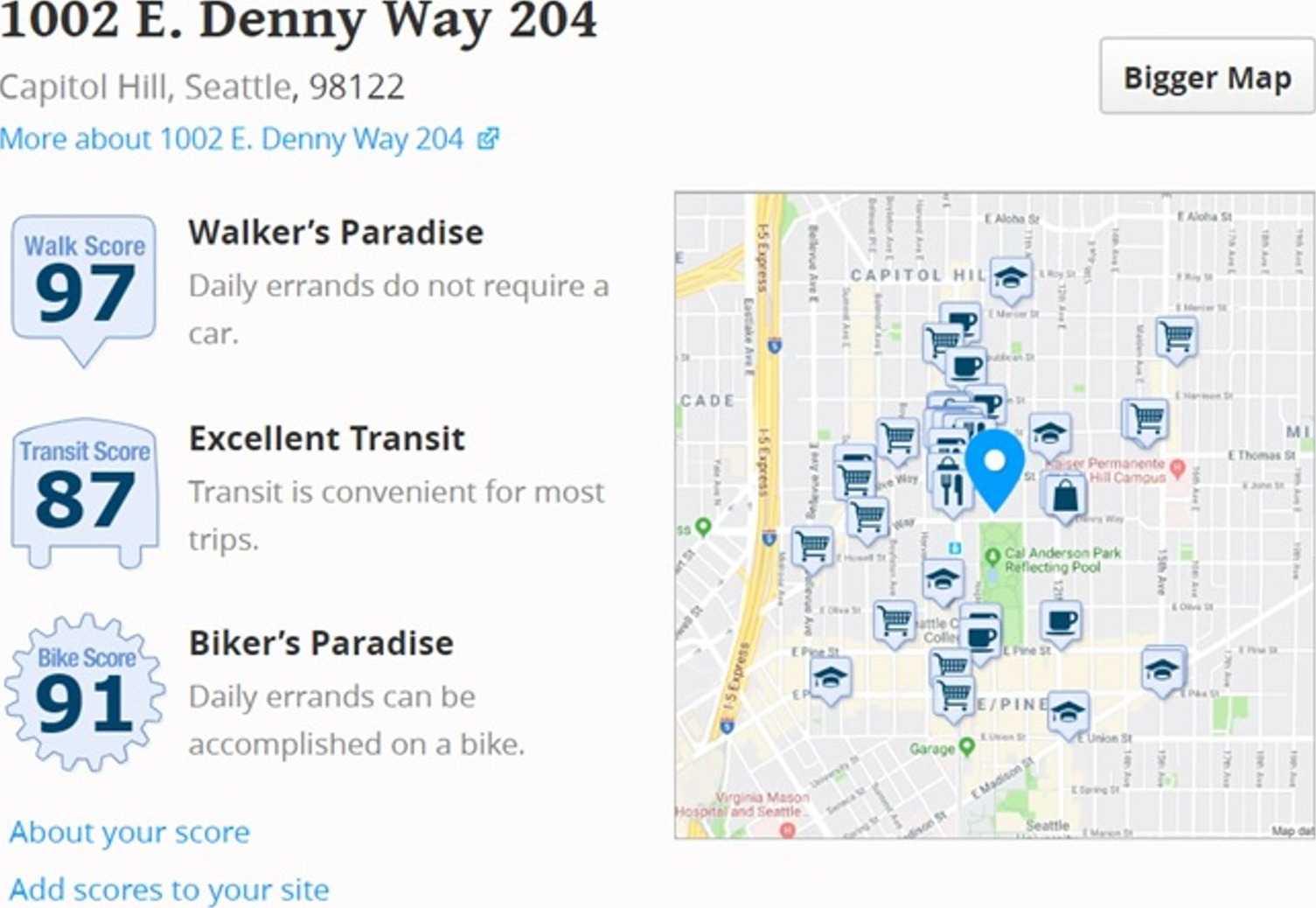Tap the shopping bag marker beside the pin
The image size is (1316, 908).
pyautogui.click(x=1065, y=497)
